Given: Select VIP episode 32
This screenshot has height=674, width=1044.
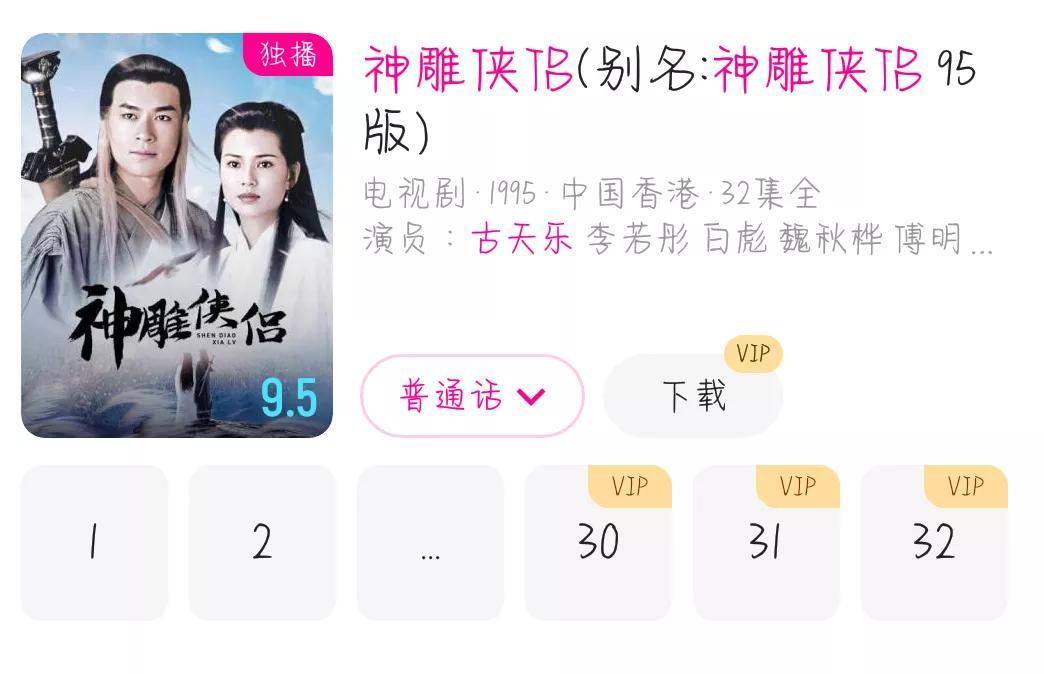Looking at the screenshot, I should click(934, 542).
